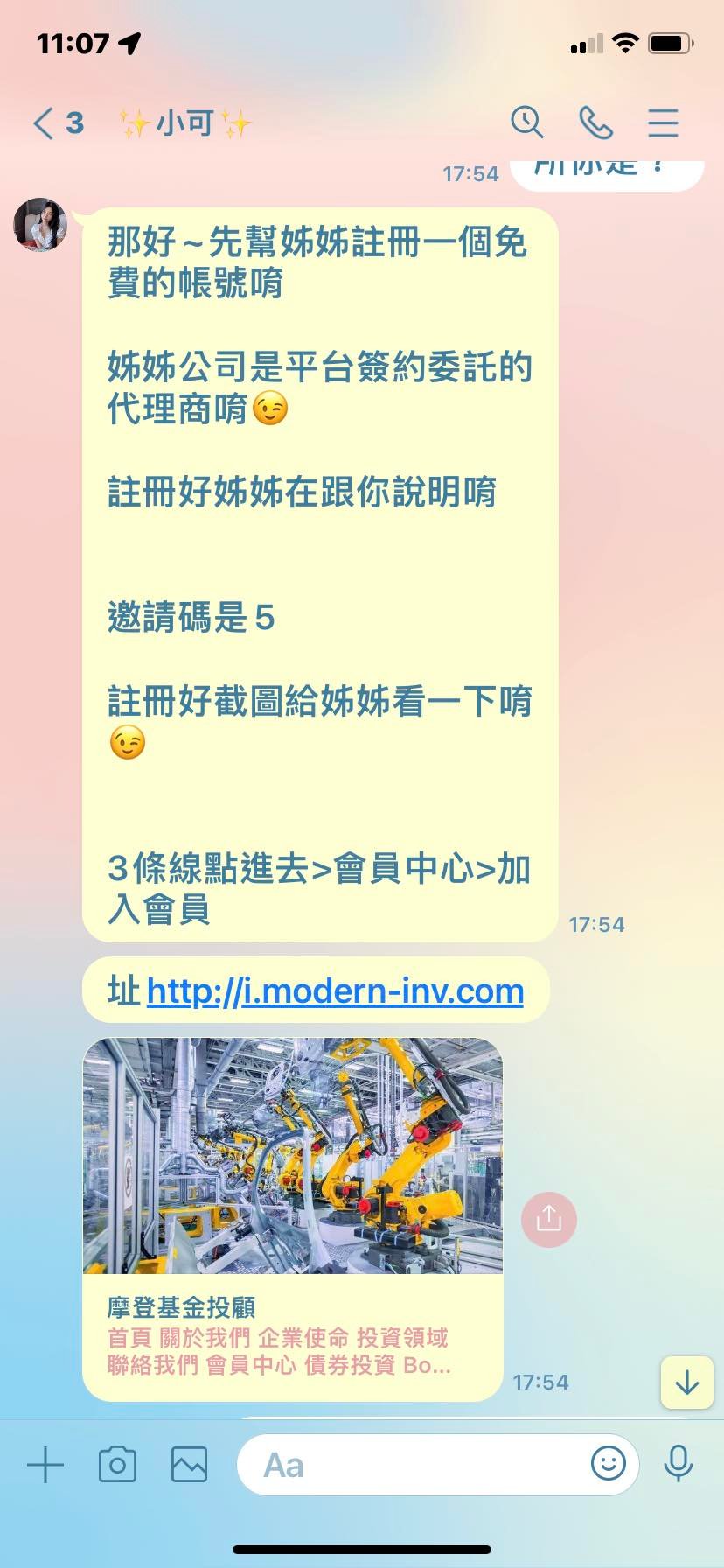
Task: Open the 摩登基金投顧 link preview card
Action: (293, 1218)
